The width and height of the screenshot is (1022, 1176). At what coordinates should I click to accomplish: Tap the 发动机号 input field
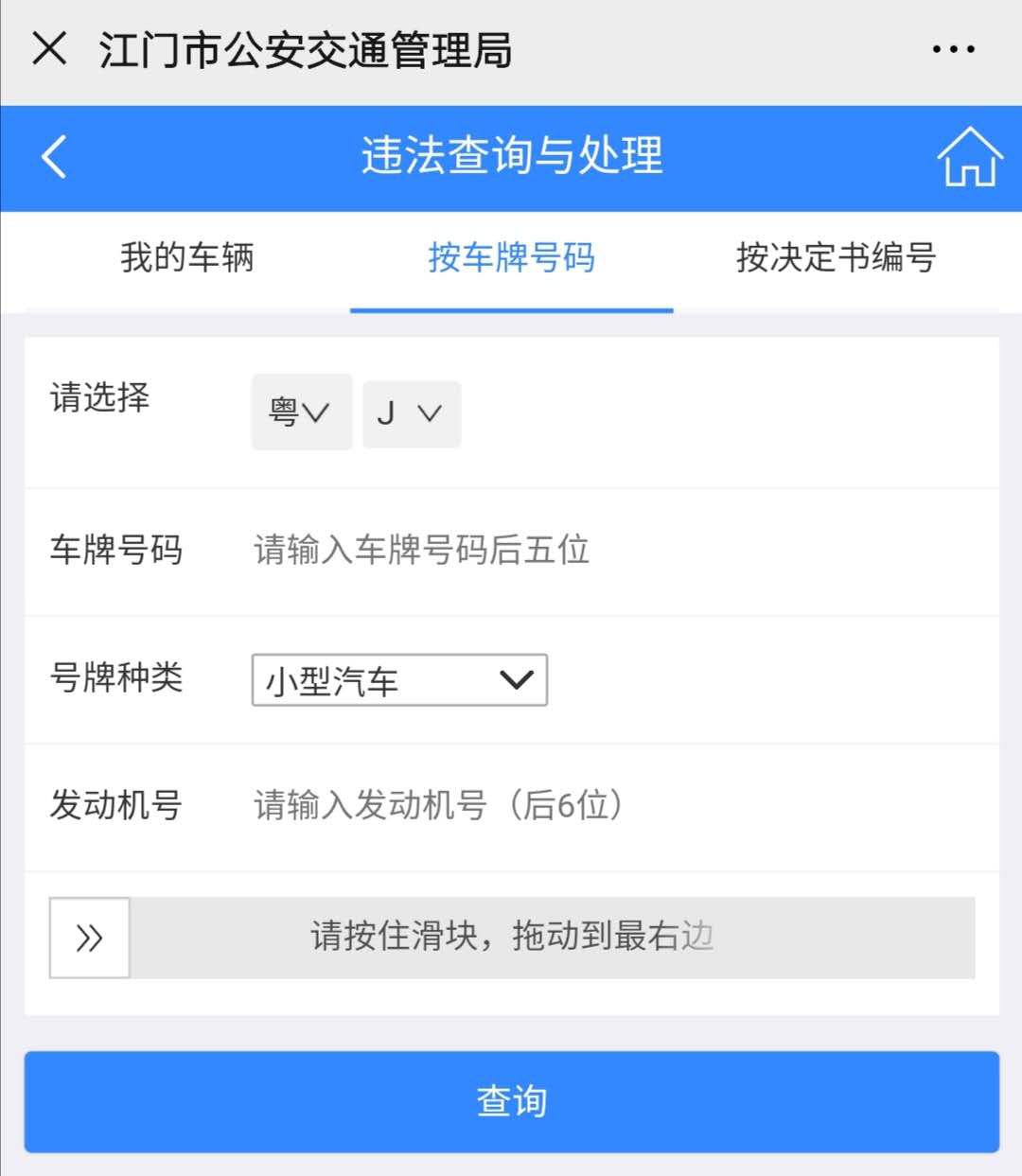click(606, 805)
